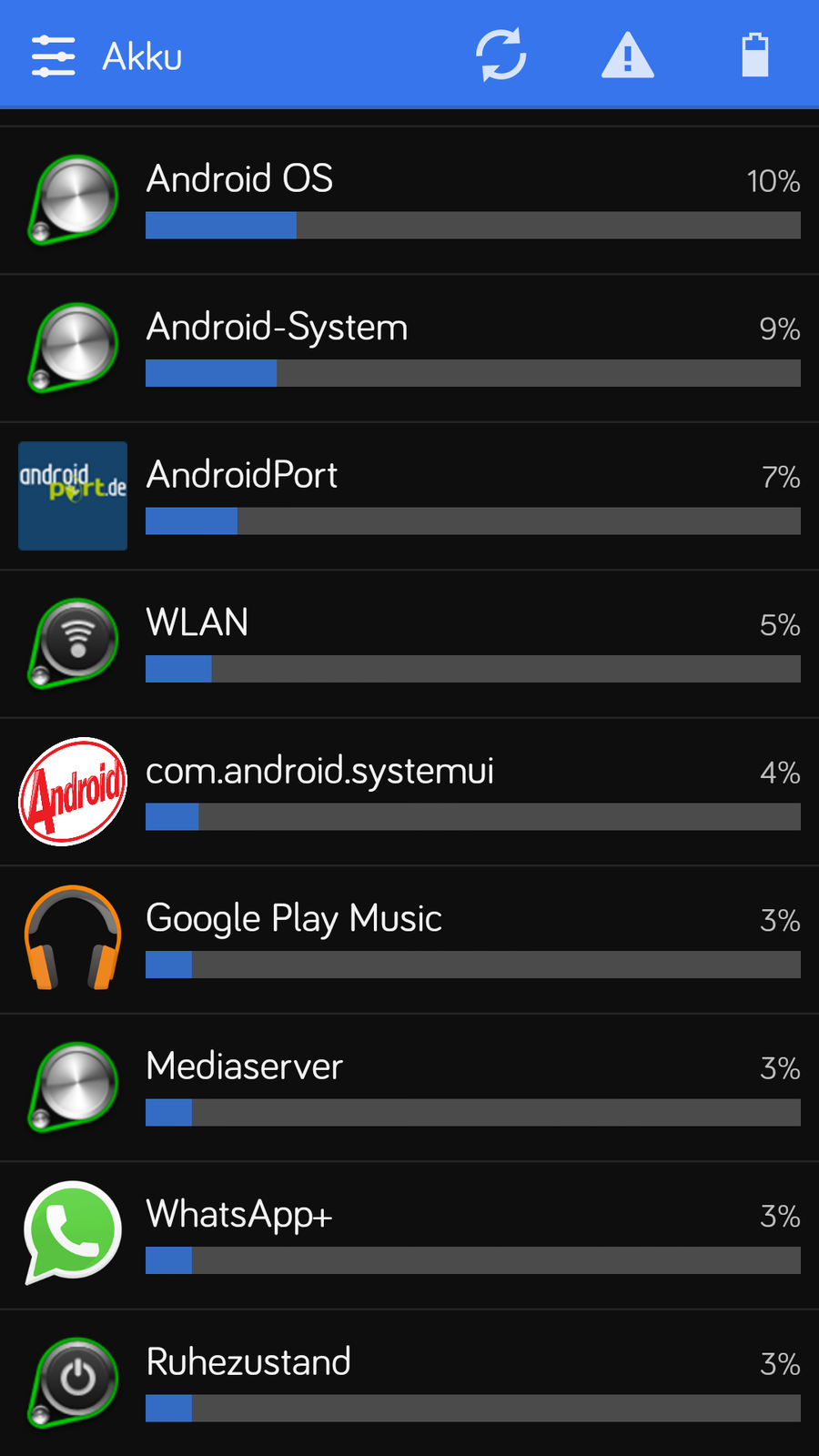Open the WLAN battery usage entry
This screenshot has height=1456, width=819.
tap(409, 644)
